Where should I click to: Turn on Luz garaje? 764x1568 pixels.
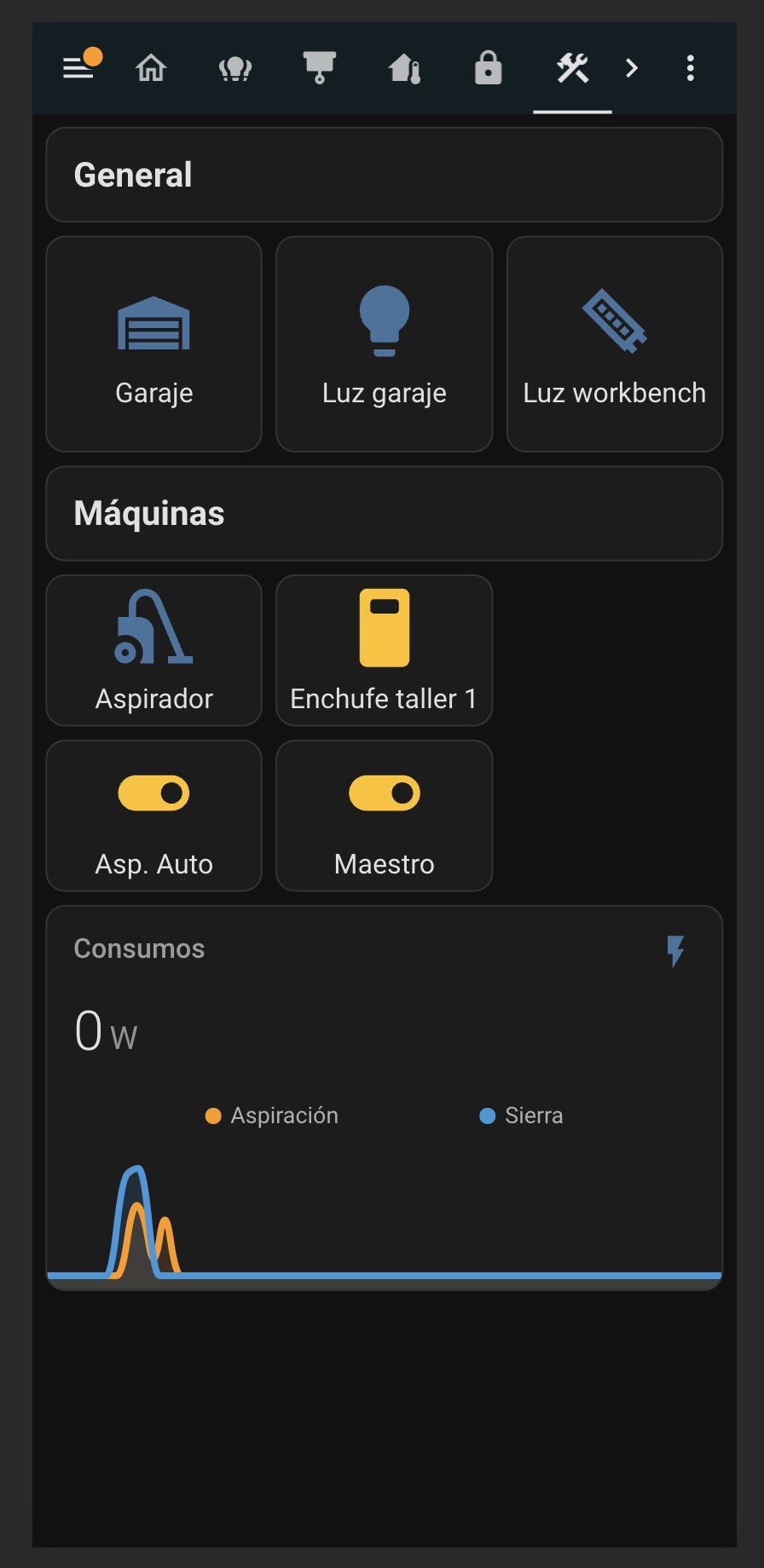[x=385, y=344]
